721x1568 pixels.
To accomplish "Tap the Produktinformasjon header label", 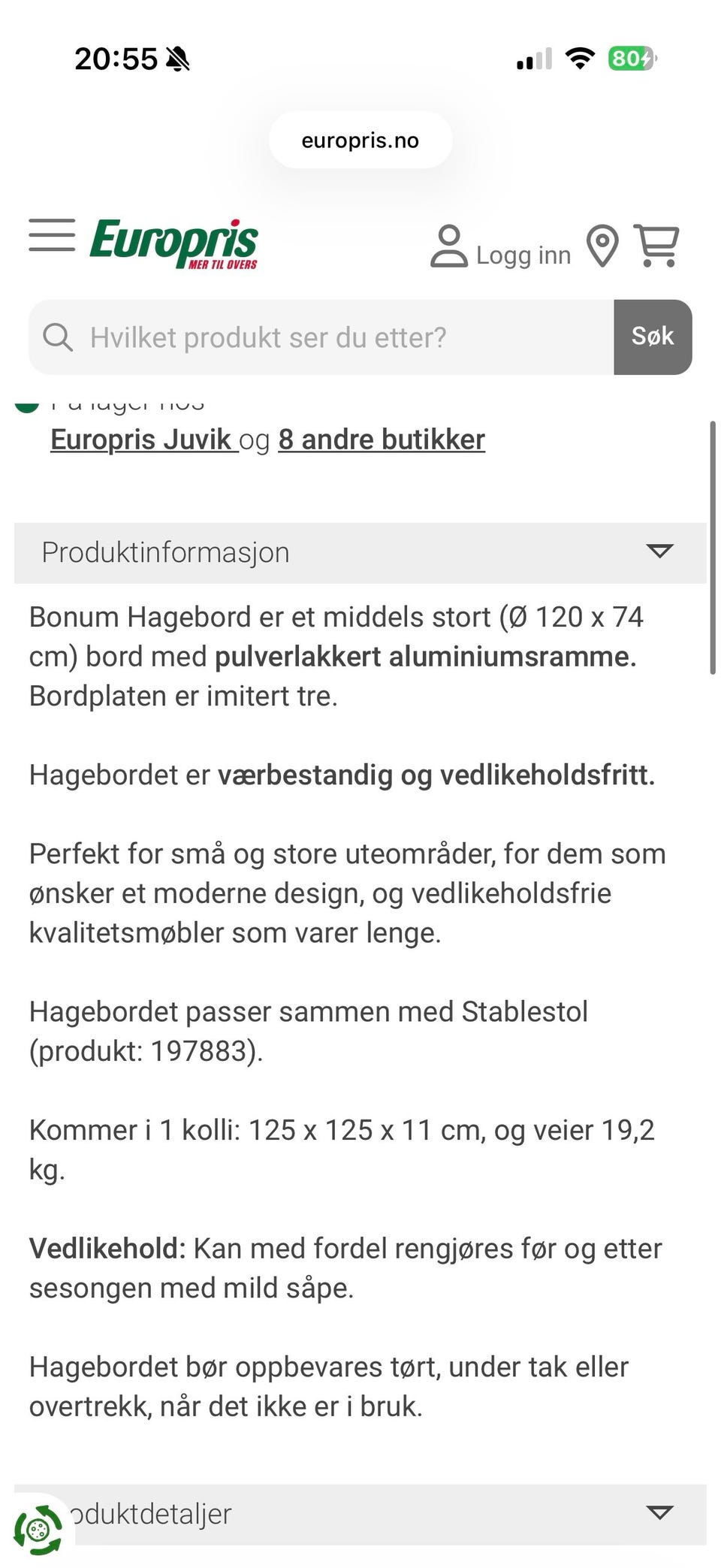I will pos(166,551).
